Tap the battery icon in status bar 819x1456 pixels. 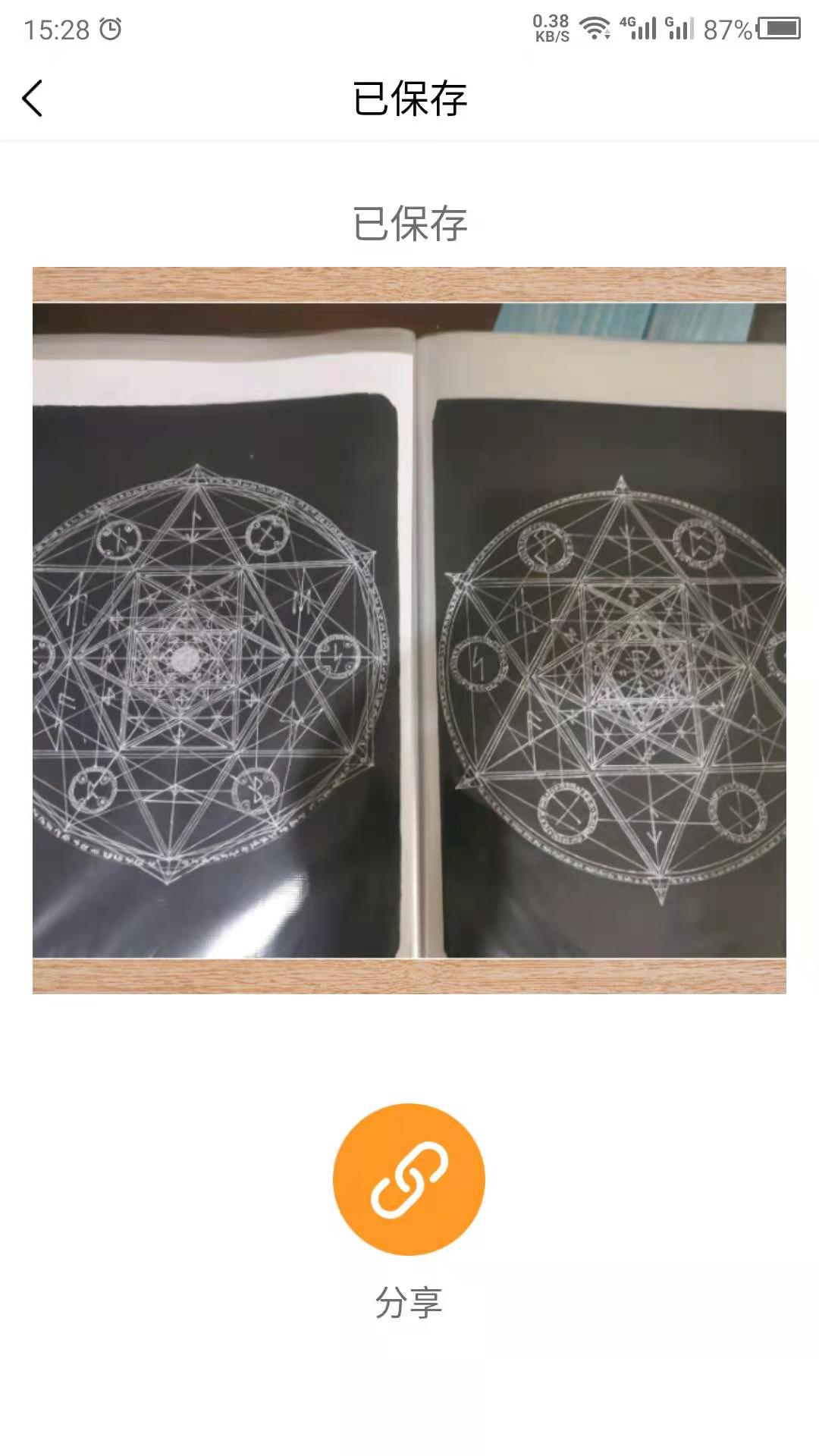pos(779,28)
